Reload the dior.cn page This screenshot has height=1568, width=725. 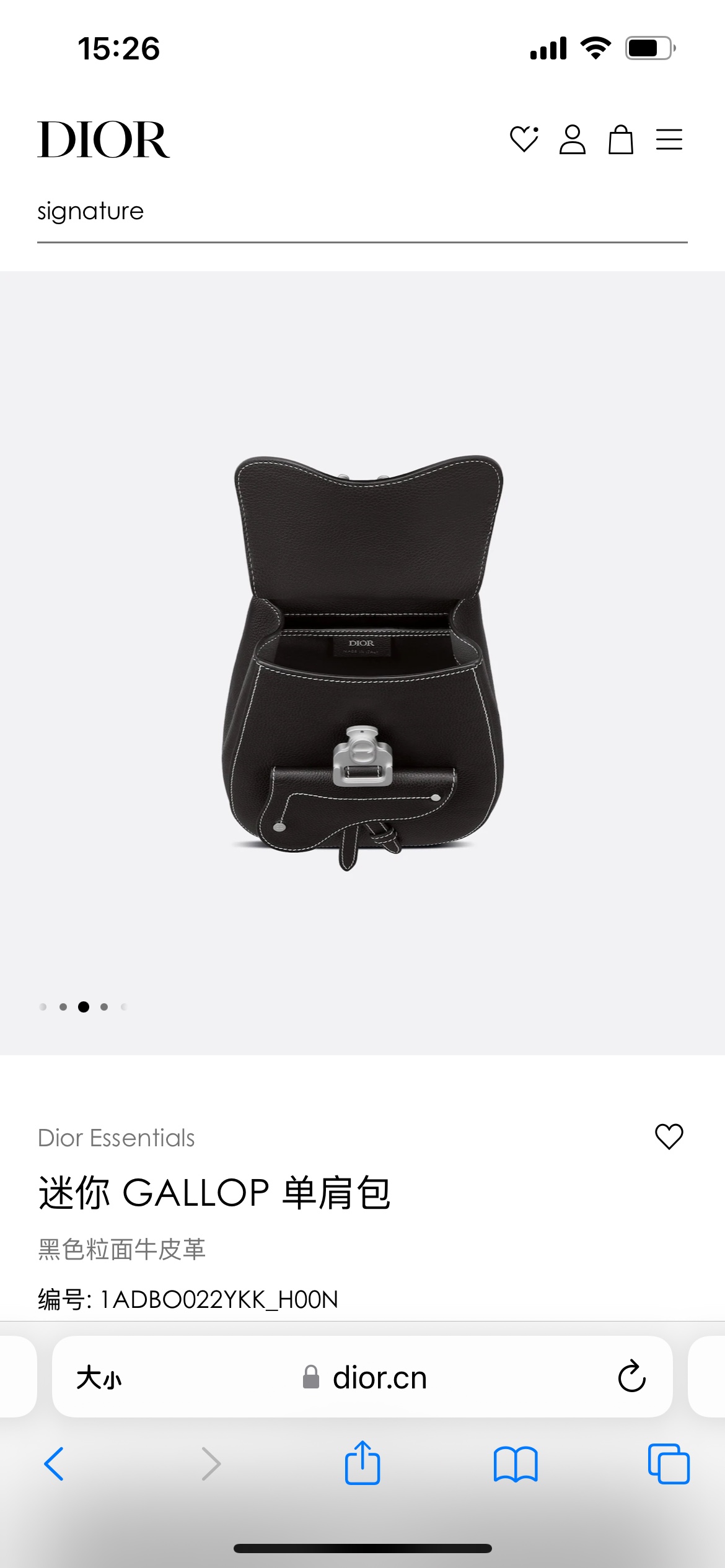point(631,1377)
